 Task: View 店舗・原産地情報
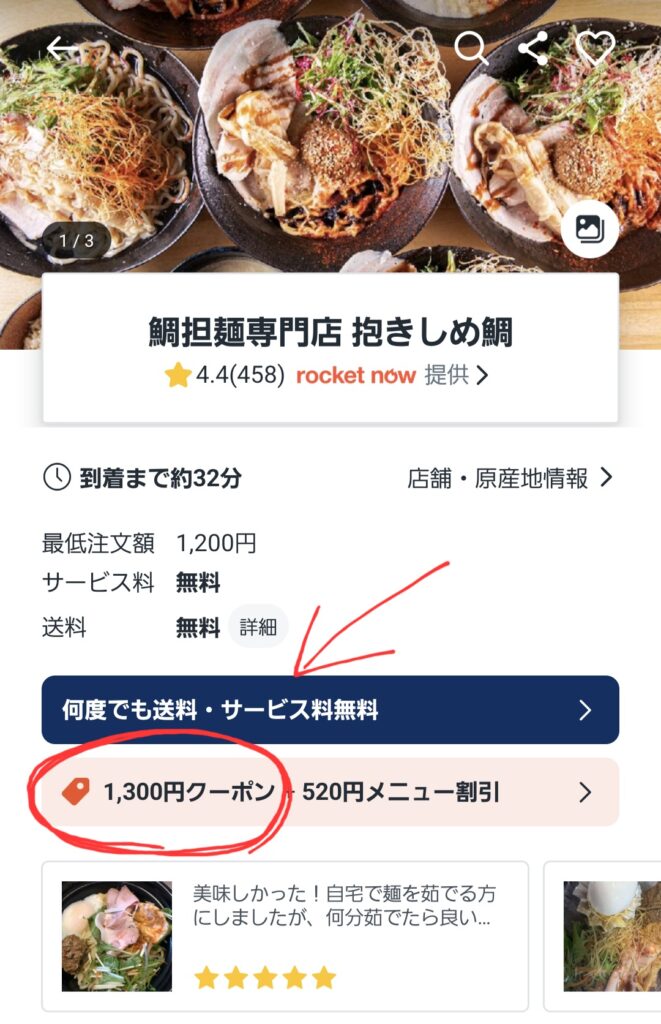point(509,478)
